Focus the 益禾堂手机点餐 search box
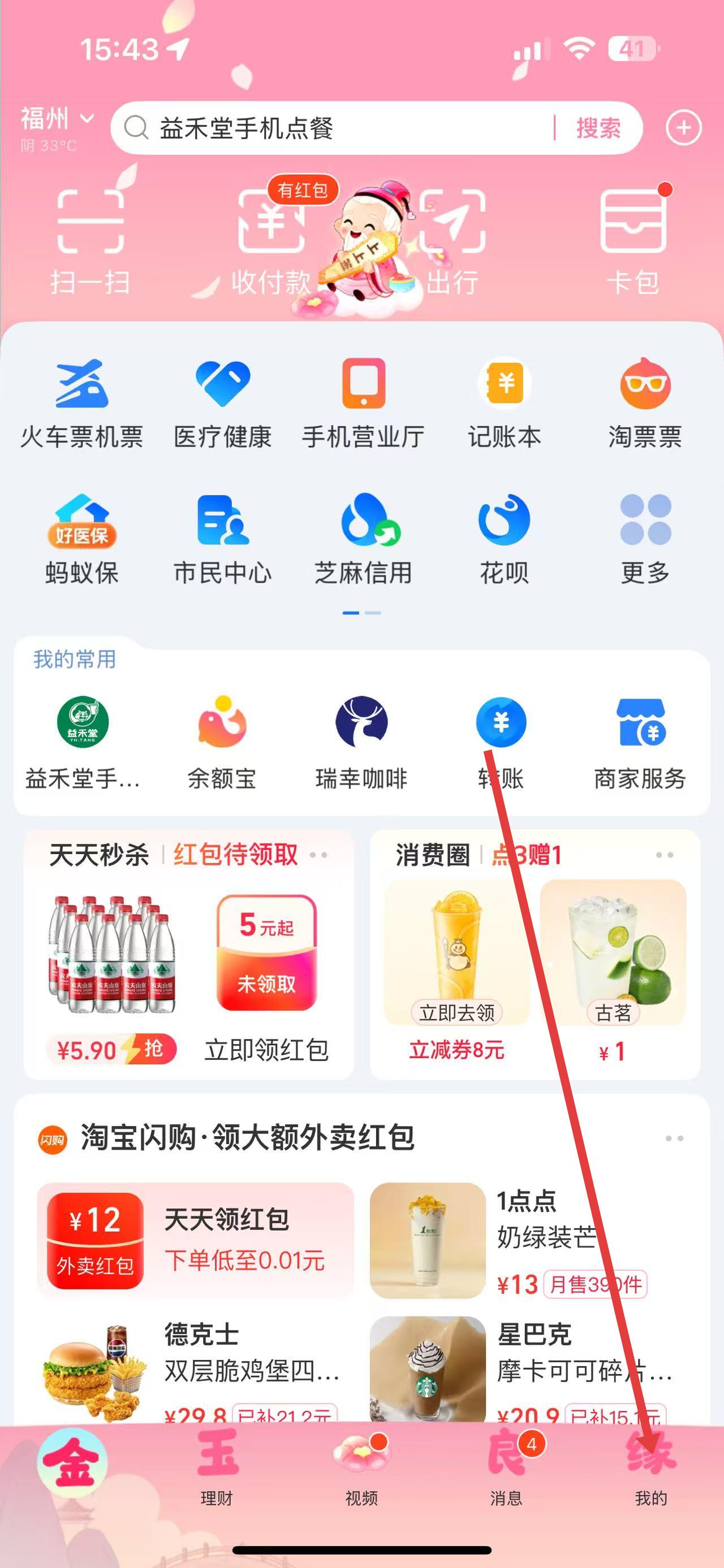The image size is (724, 1568). [335, 128]
